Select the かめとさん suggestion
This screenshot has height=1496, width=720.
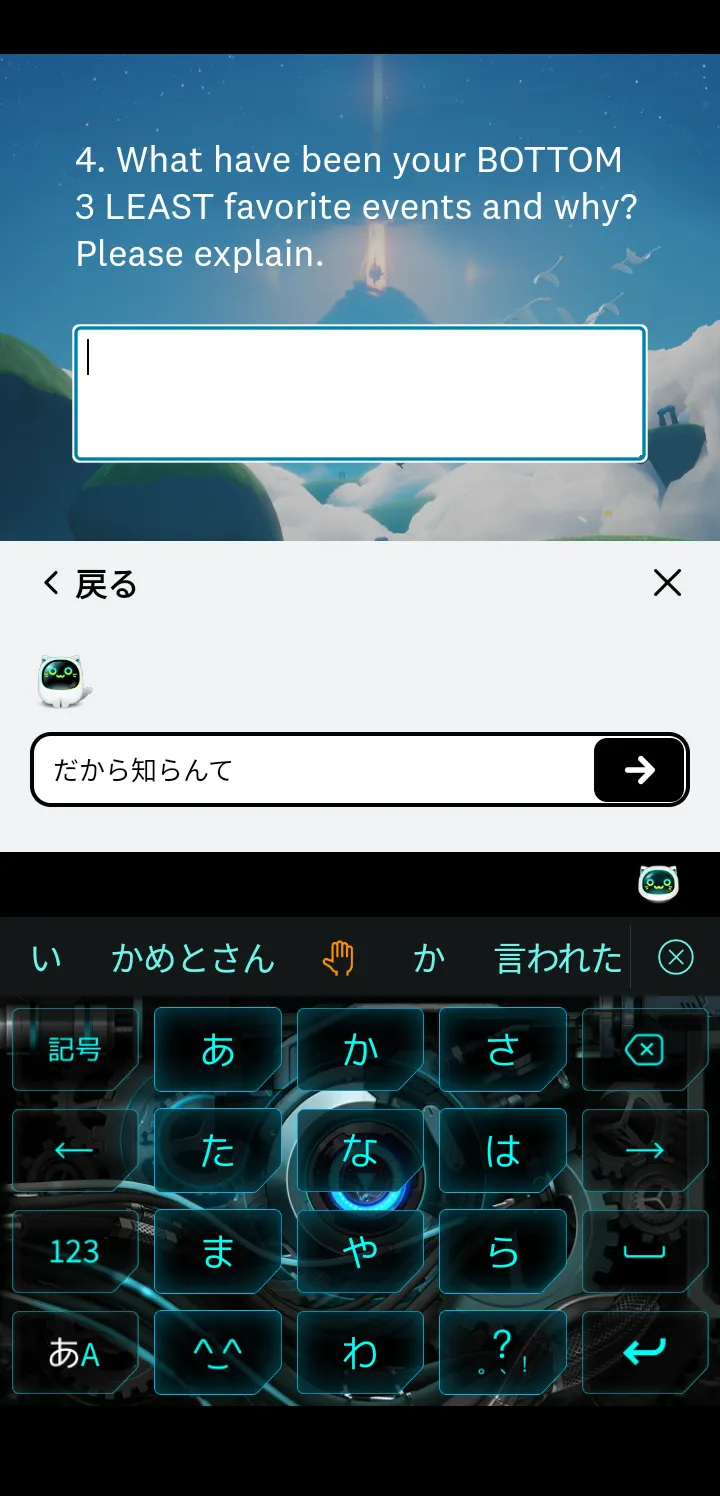(193, 959)
